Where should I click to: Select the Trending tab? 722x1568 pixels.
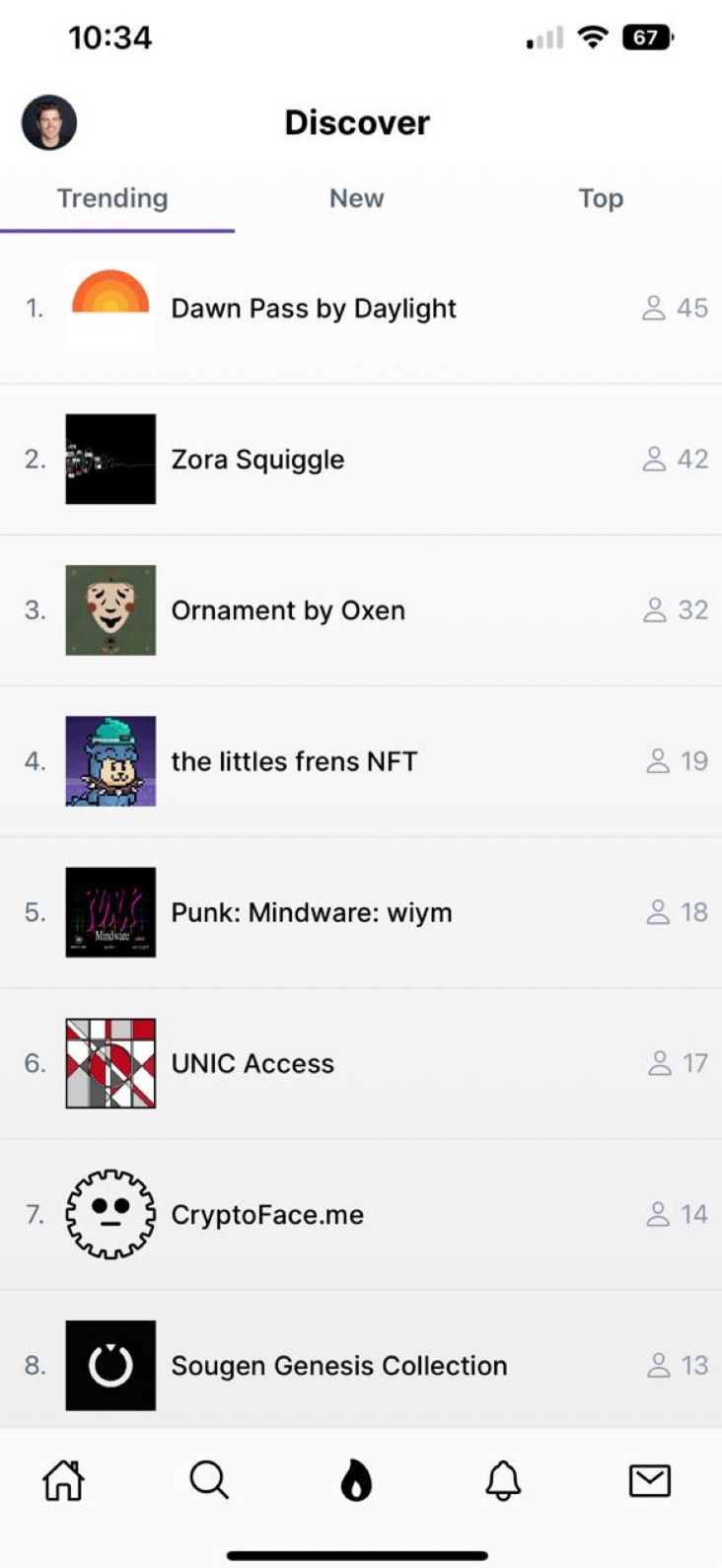[112, 198]
